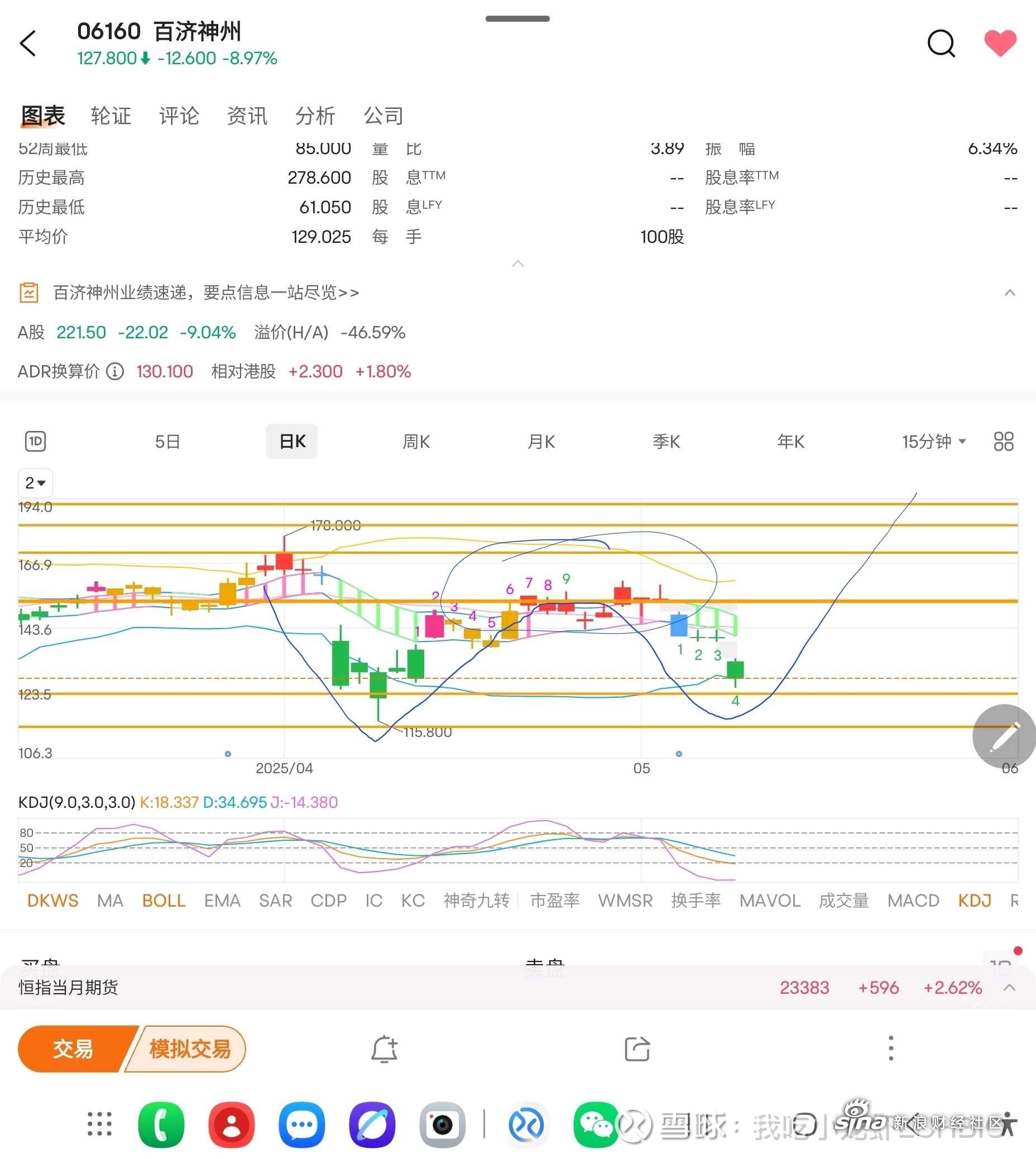Viewport: 1036px width, 1159px height.
Task: Go back to previous page
Action: click(x=28, y=44)
